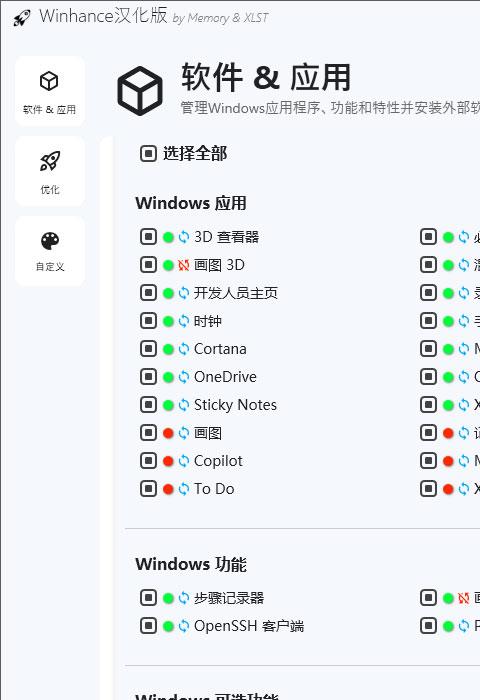Tick the 开发人员主页 checkbox
The width and height of the screenshot is (480, 700).
point(148,293)
